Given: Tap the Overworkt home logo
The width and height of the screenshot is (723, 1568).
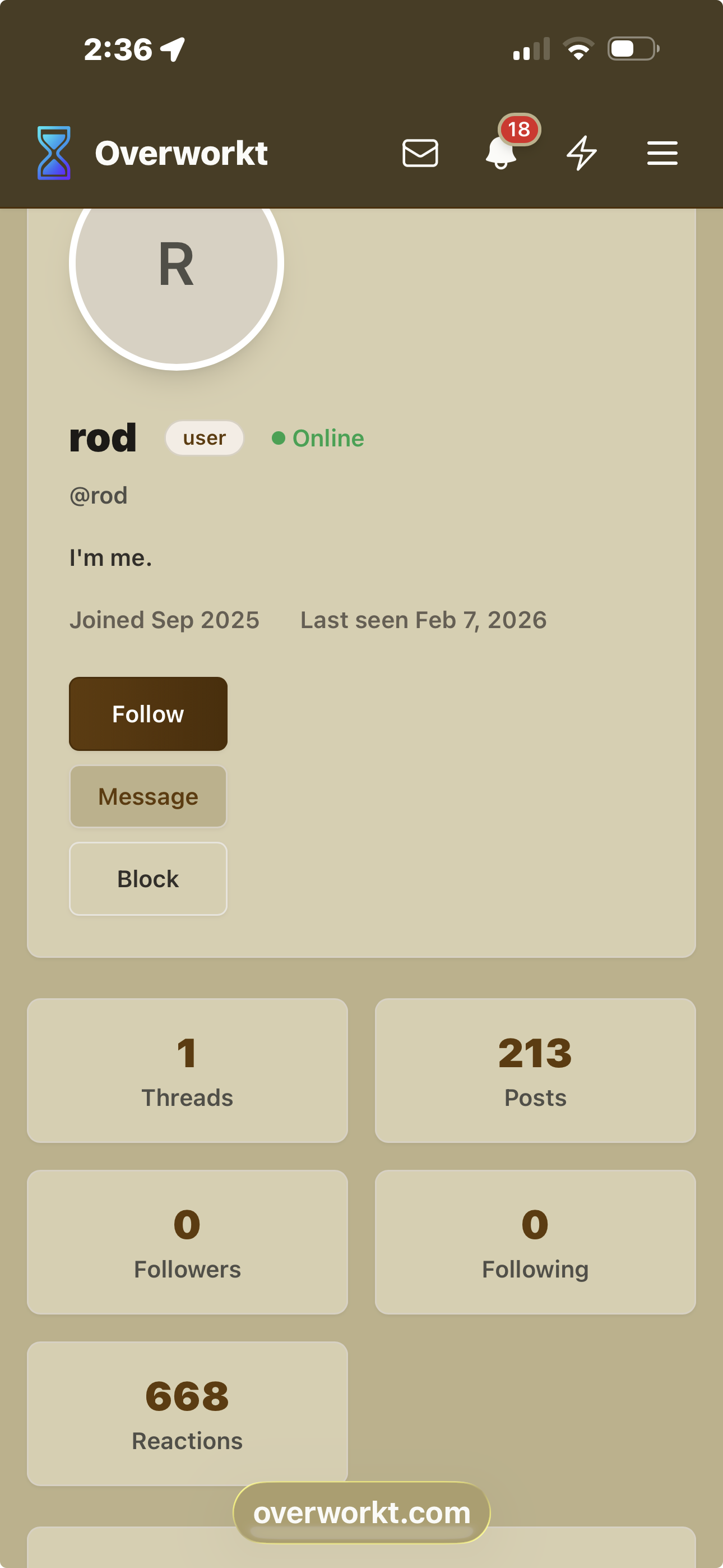Looking at the screenshot, I should pos(152,153).
